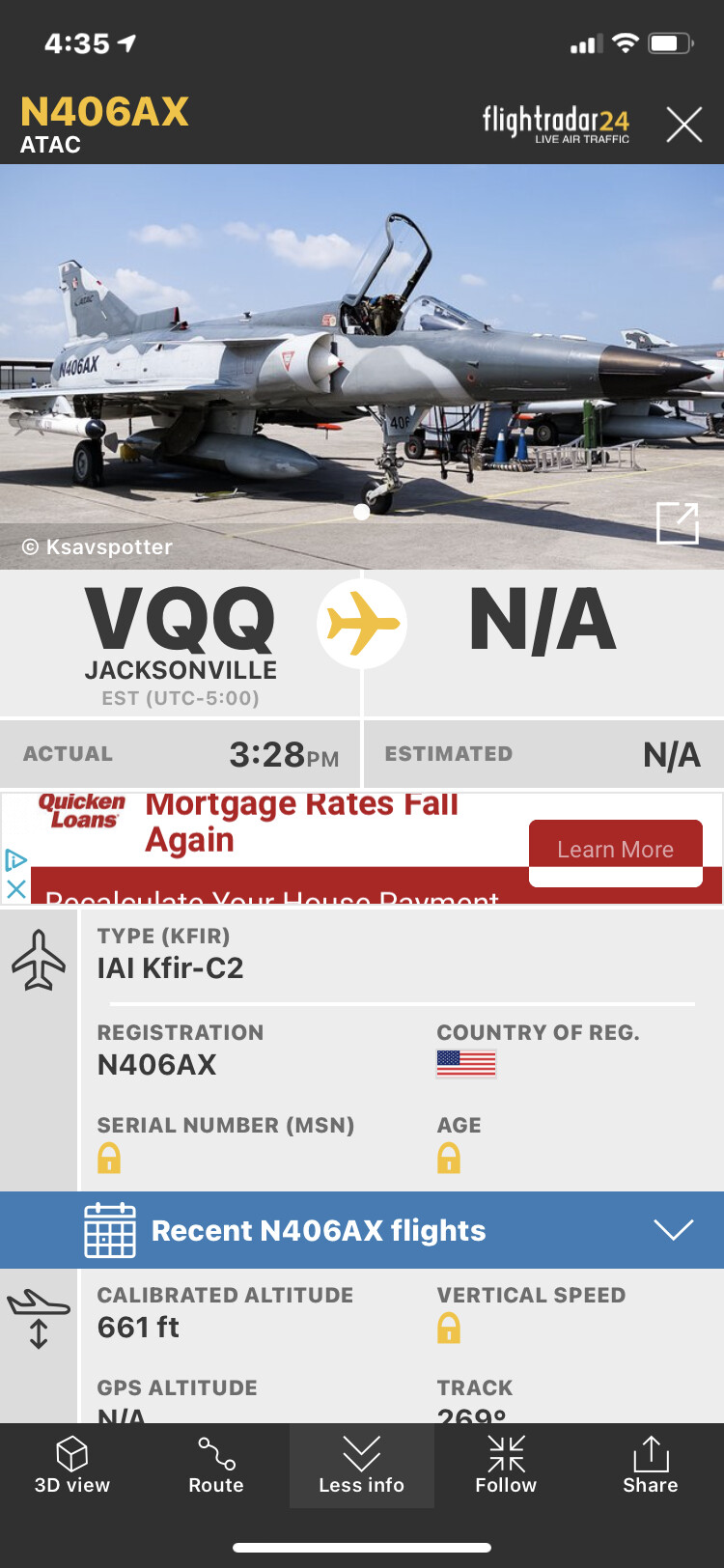724x1568 pixels.
Task: Show the flight Route
Action: tap(216, 1465)
